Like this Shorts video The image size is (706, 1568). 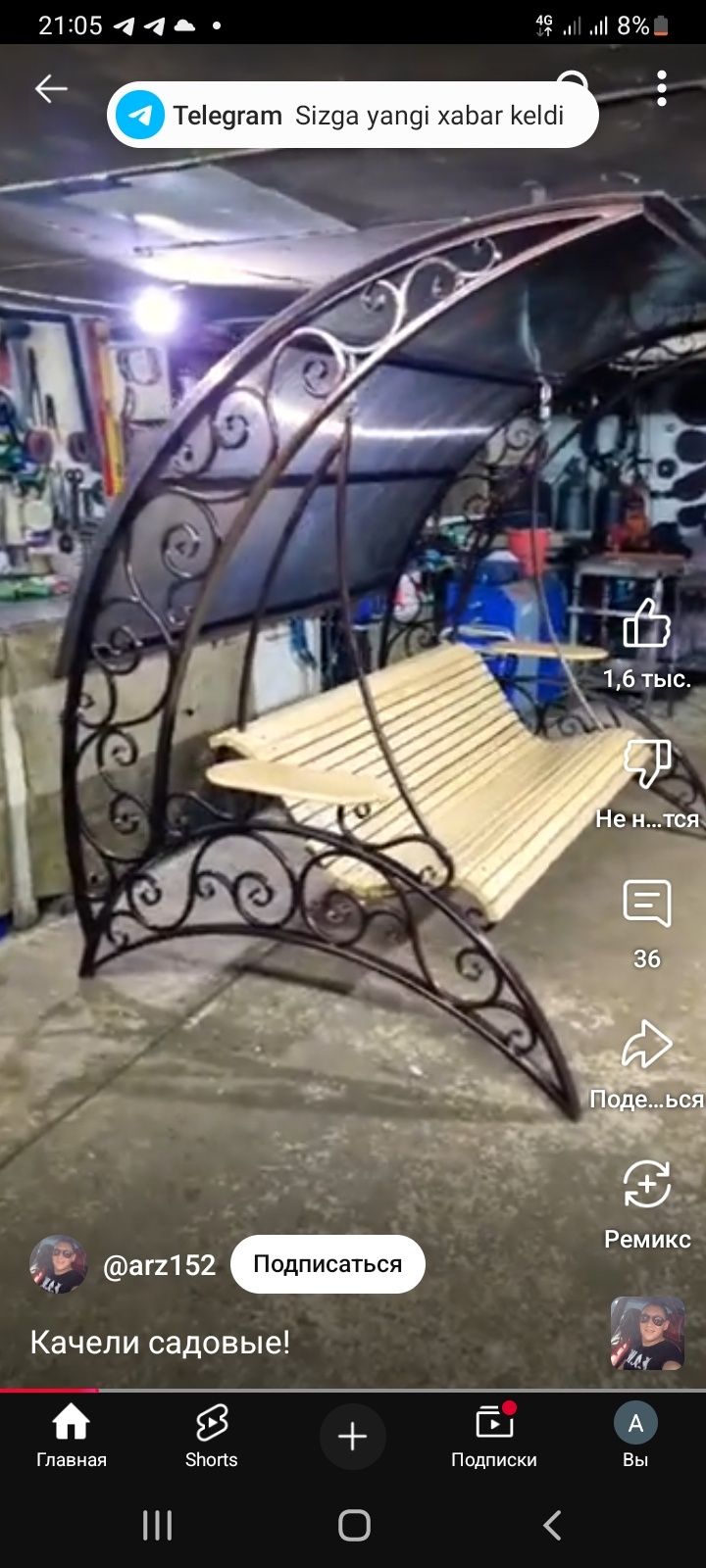point(646,624)
